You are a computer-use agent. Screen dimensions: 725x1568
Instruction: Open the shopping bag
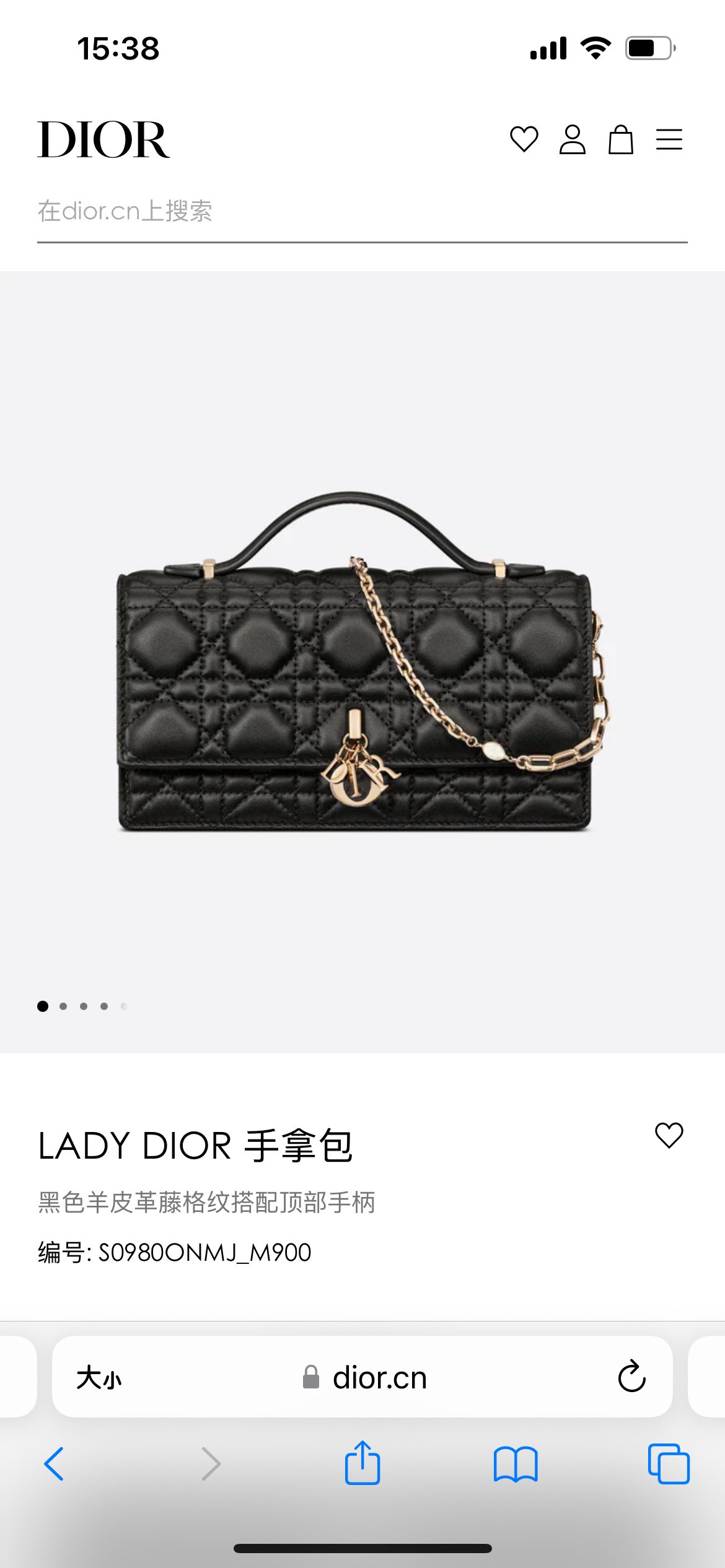click(620, 139)
